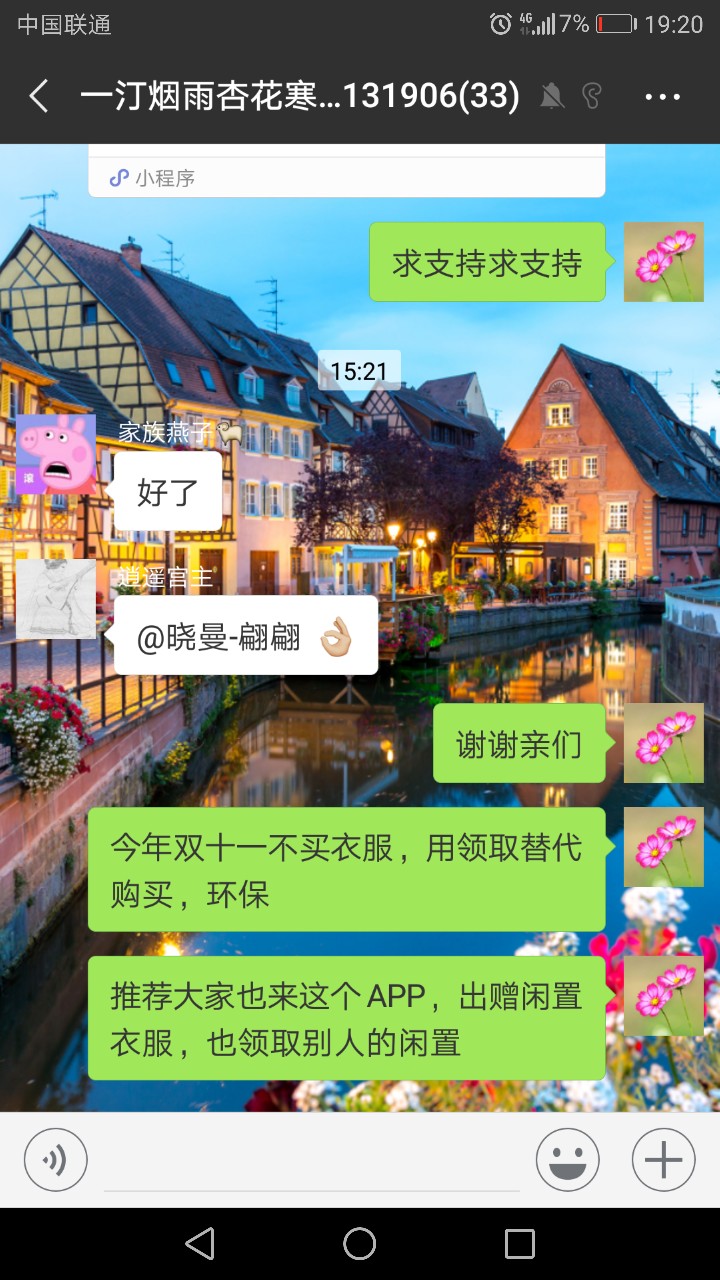Go back from the group chat
Viewport: 720px width, 1280px height.
tap(39, 97)
